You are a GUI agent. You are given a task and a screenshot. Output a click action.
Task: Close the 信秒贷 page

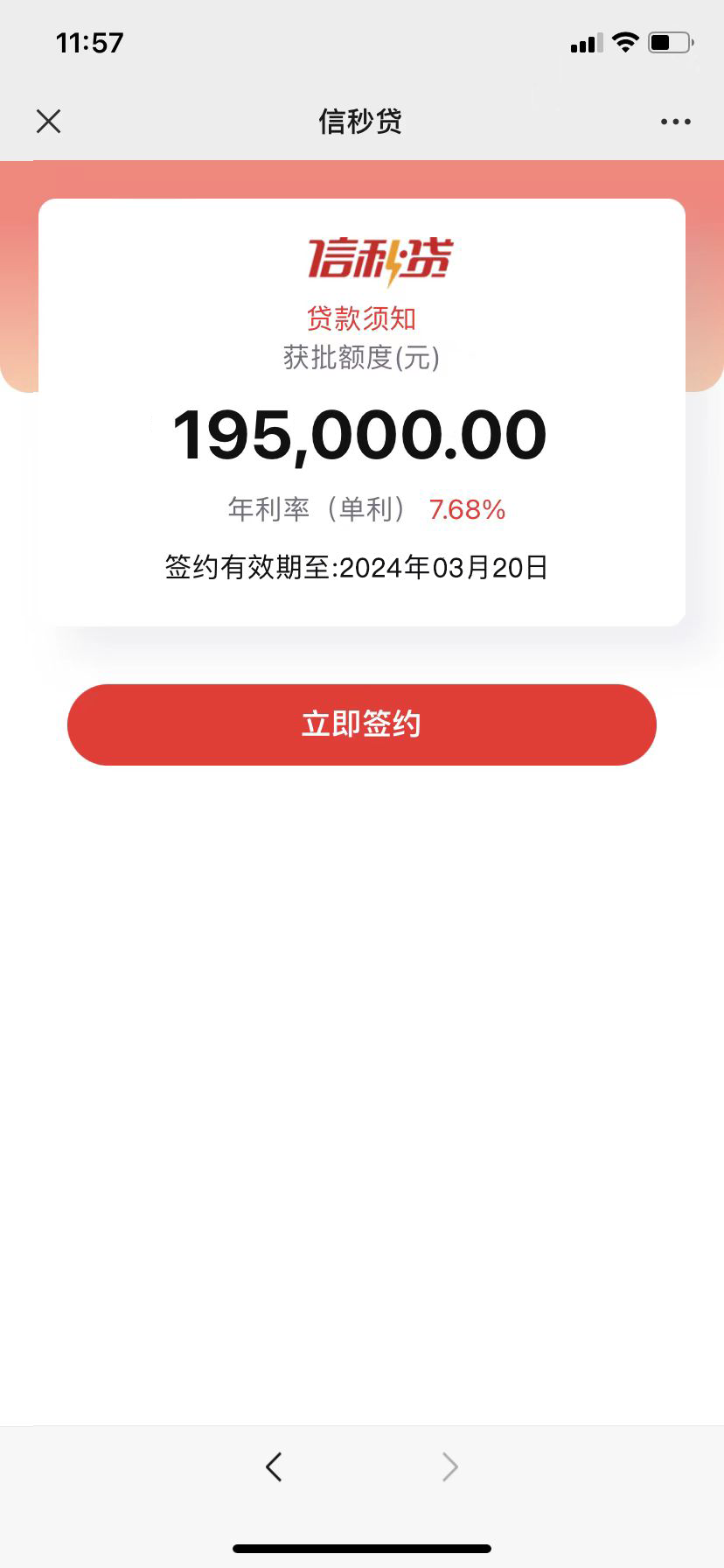49,121
